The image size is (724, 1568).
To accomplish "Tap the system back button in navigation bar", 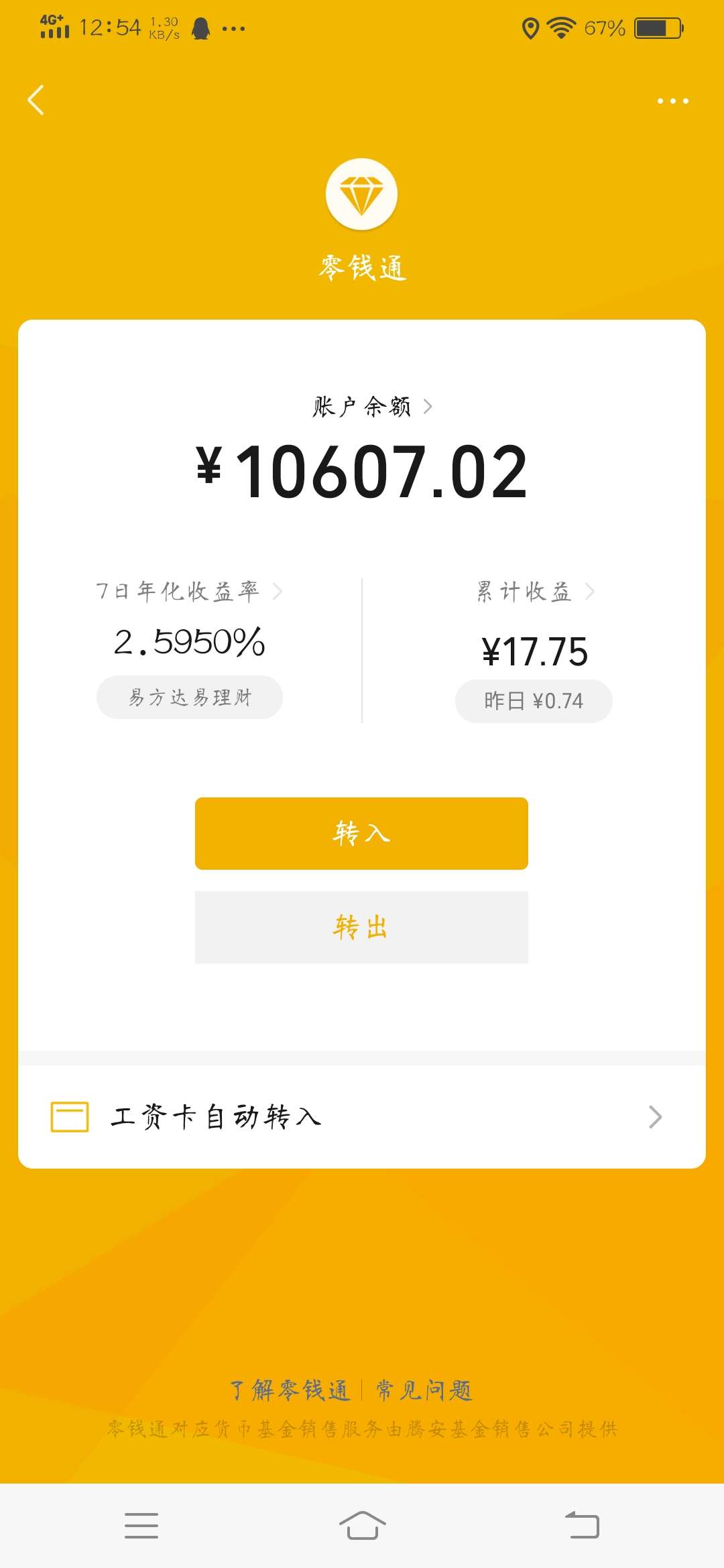I will click(x=582, y=1526).
